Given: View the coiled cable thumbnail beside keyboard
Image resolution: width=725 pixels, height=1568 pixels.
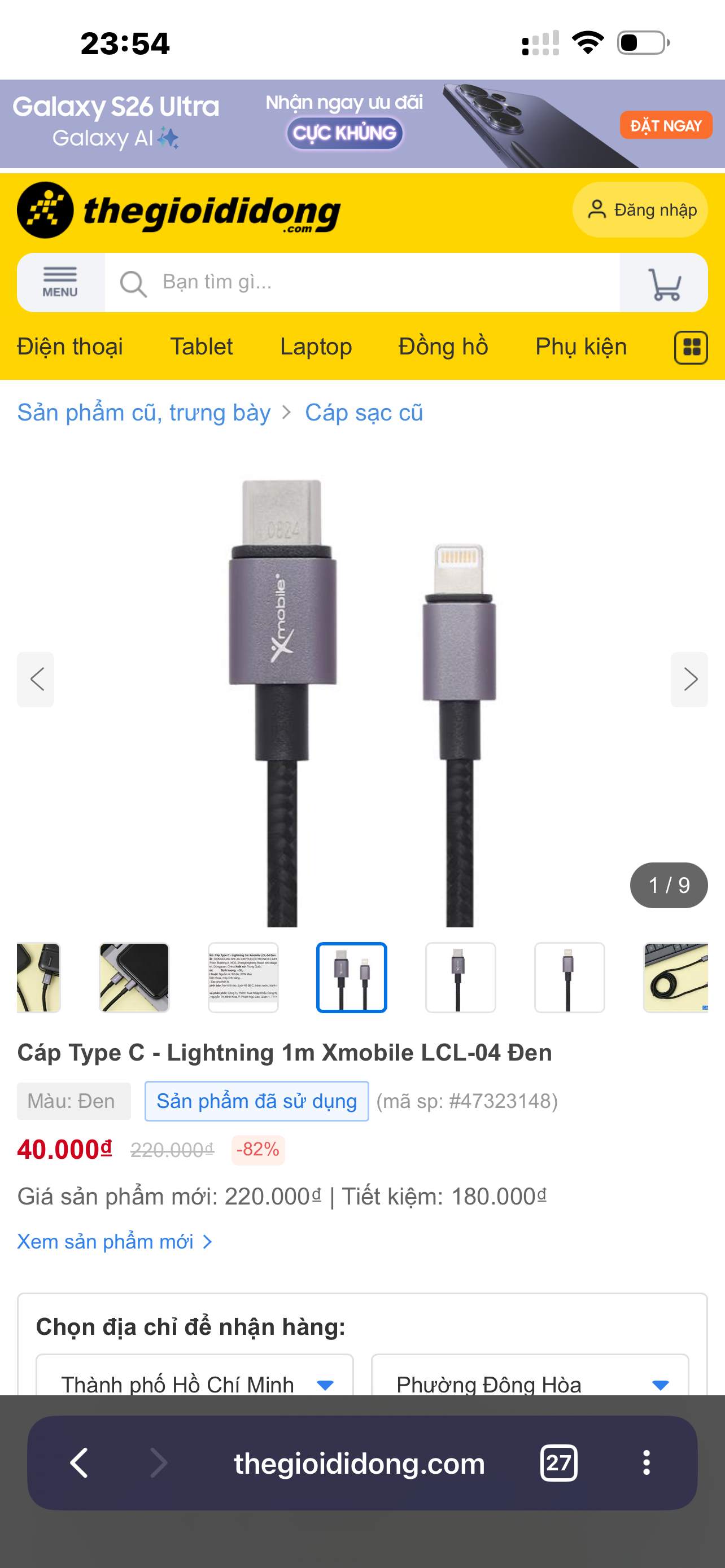Looking at the screenshot, I should tap(676, 978).
